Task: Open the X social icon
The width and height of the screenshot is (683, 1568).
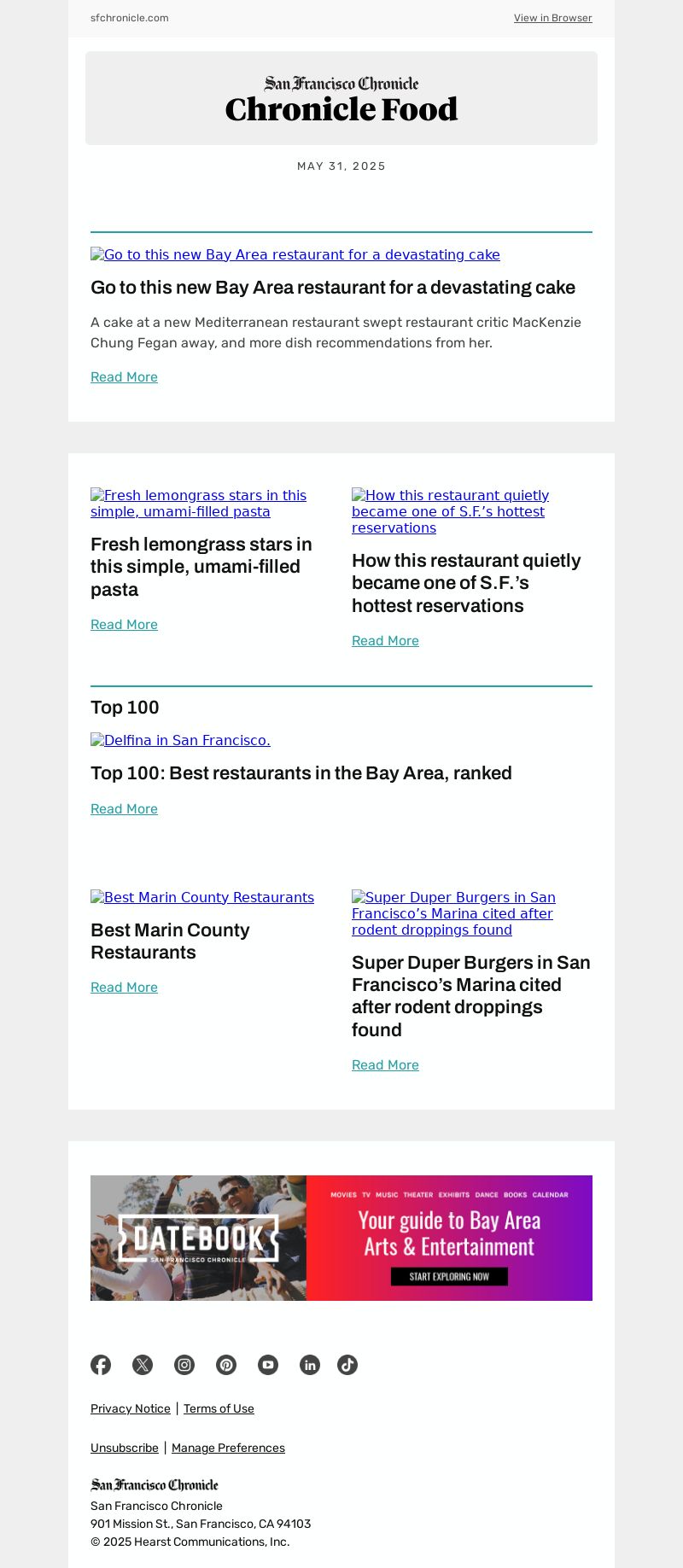Action: click(143, 1365)
